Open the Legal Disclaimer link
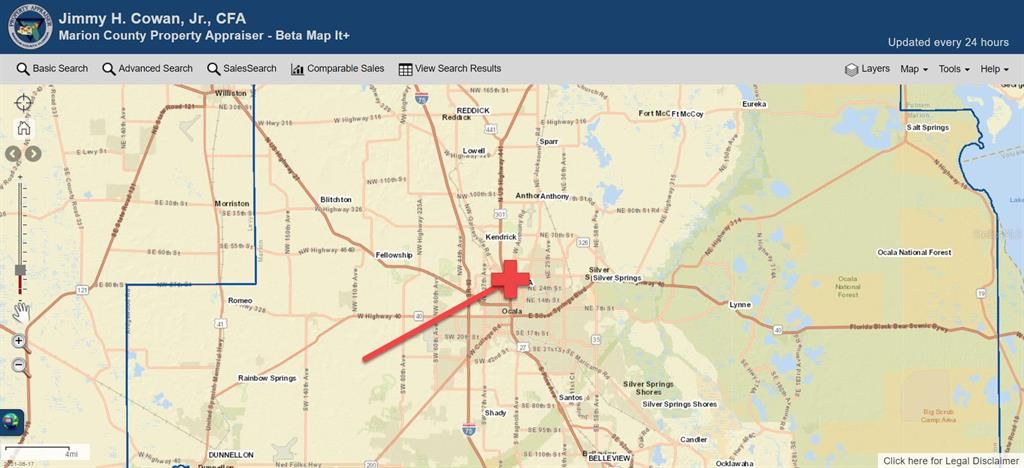Viewport: 1024px width, 468px height. [x=950, y=461]
